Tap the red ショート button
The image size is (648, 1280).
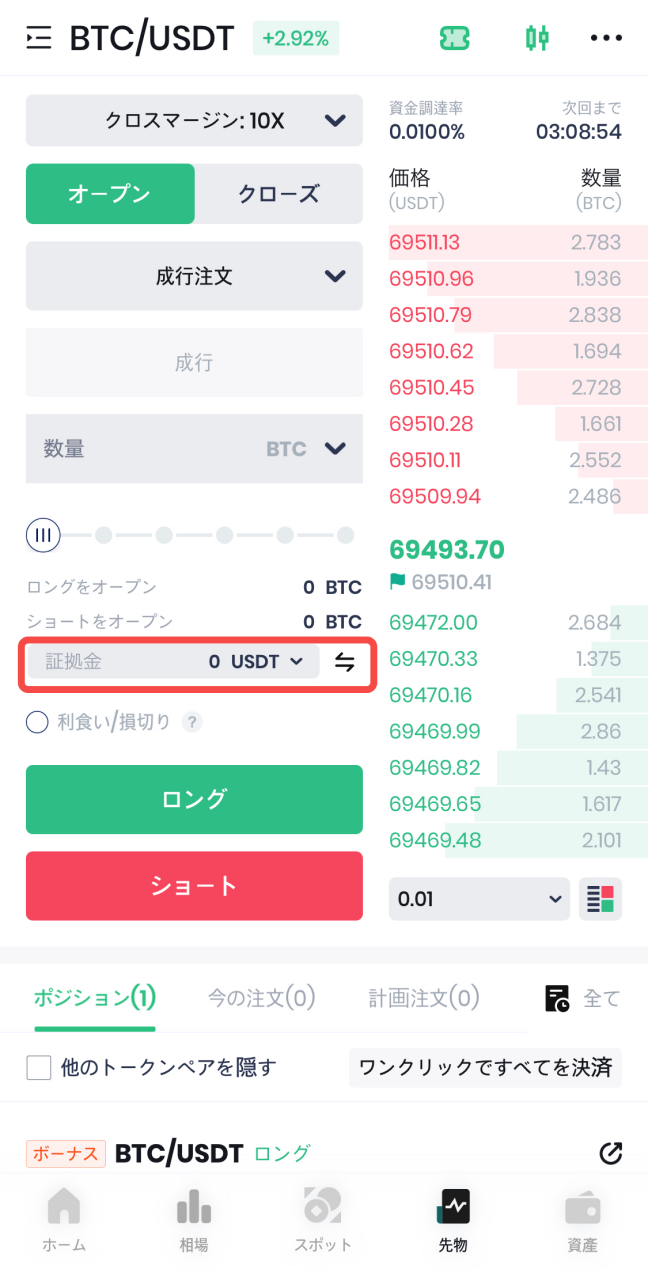pyautogui.click(x=194, y=886)
